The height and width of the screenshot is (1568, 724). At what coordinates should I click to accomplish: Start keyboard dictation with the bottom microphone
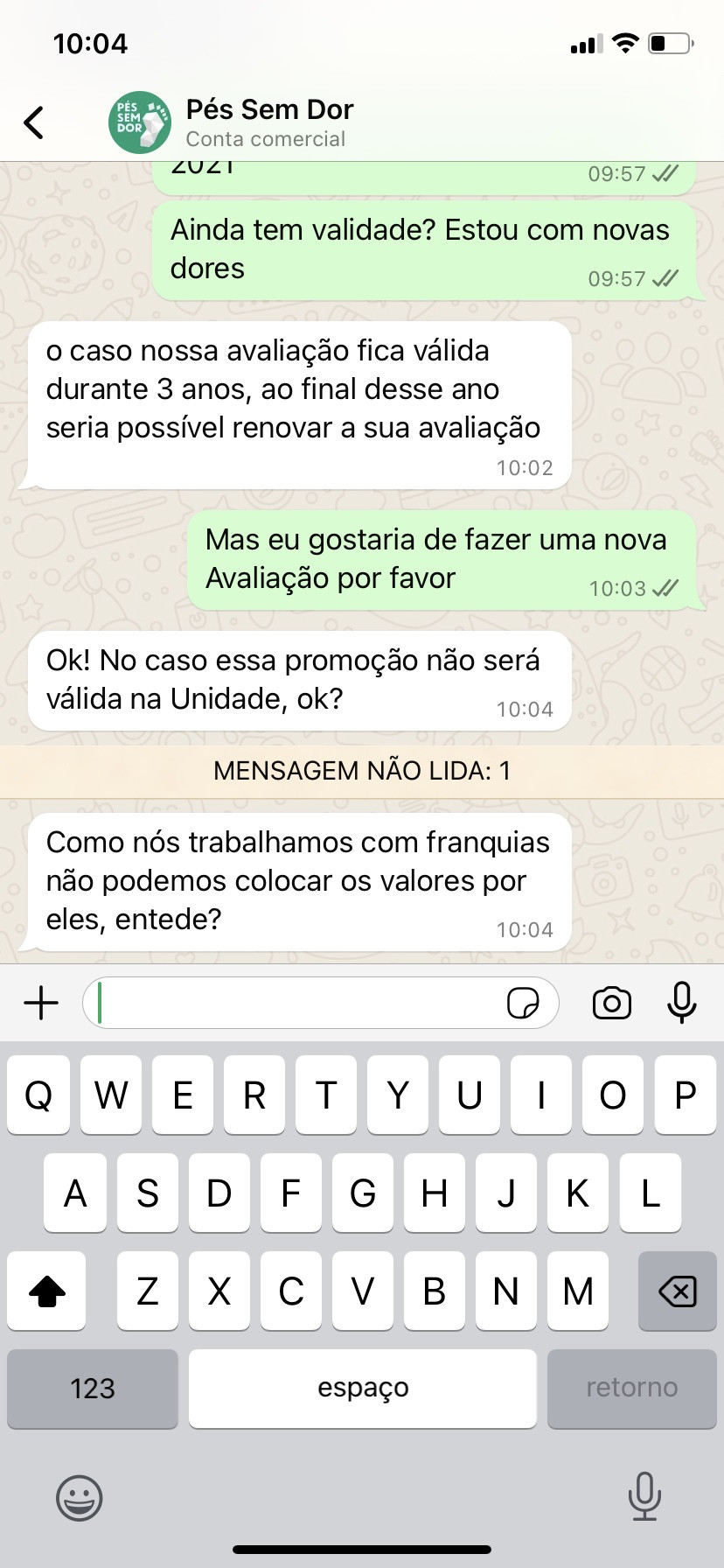tap(644, 1497)
